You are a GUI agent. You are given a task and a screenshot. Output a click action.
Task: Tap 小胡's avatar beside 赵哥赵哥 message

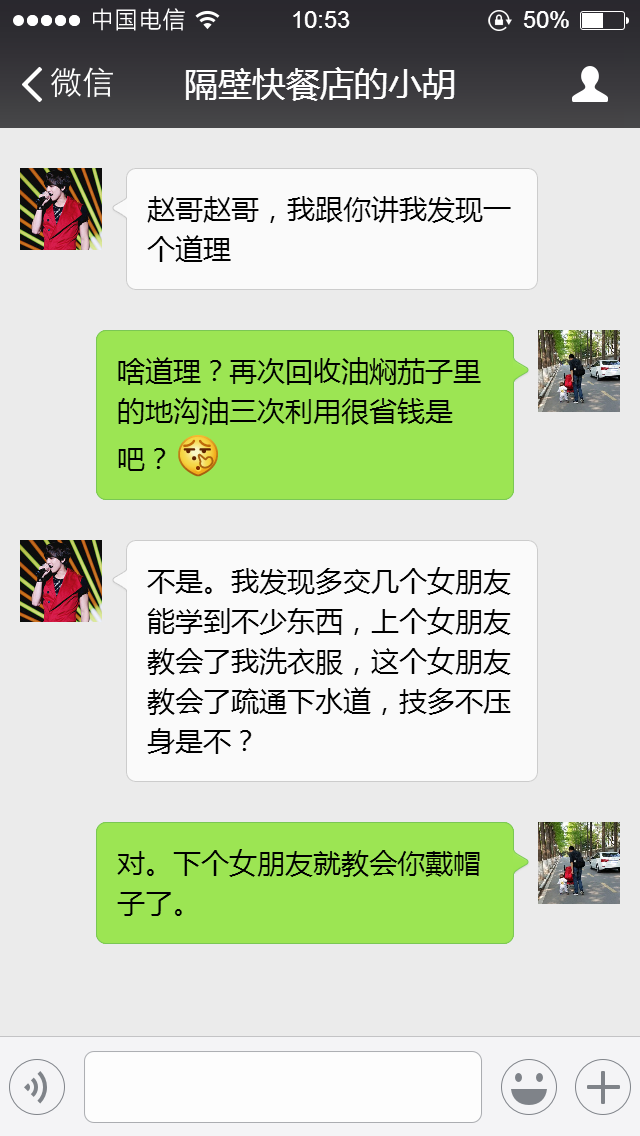[61, 209]
